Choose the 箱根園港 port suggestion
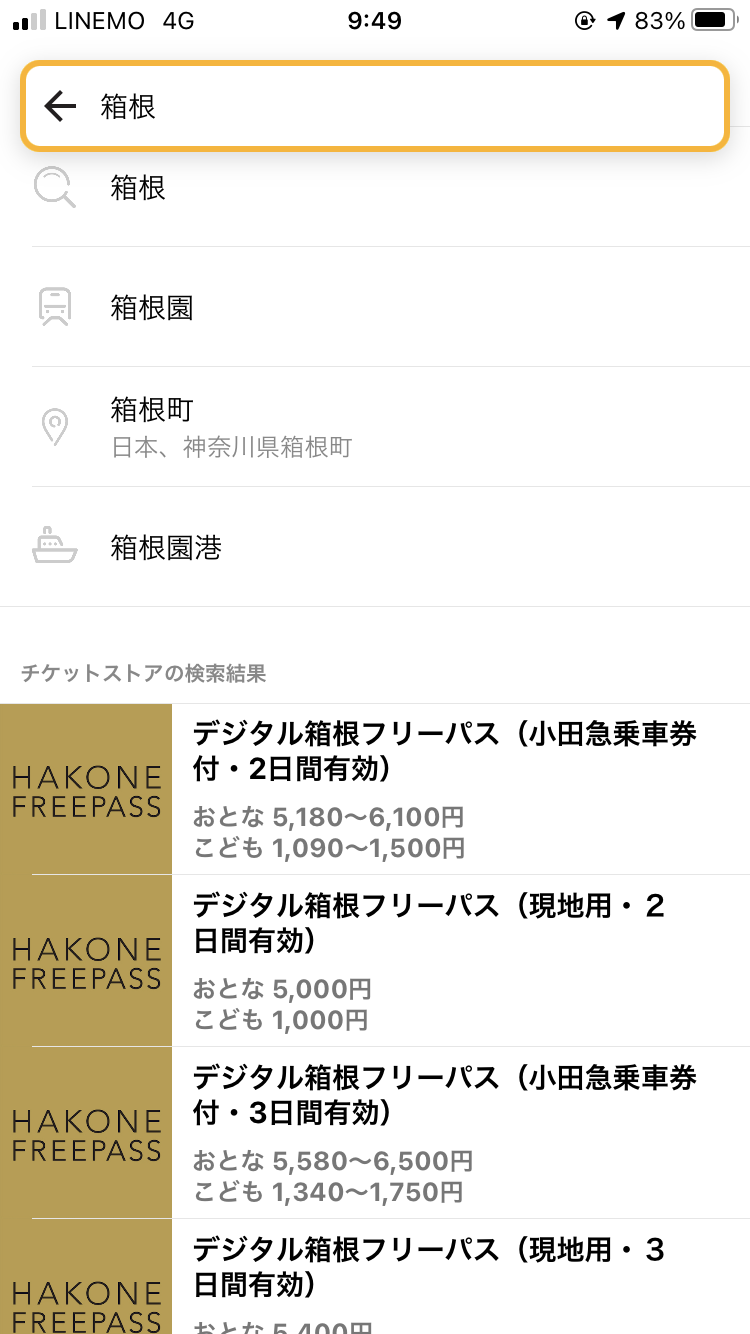Image resolution: width=750 pixels, height=1334 pixels. pyautogui.click(x=375, y=547)
